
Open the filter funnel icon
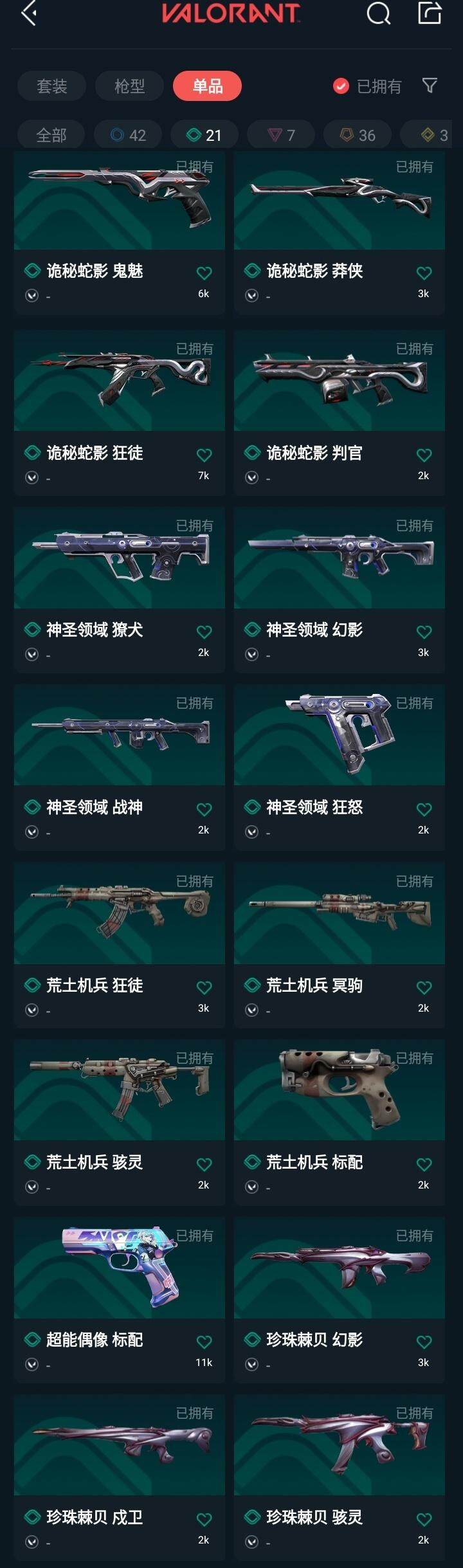coord(430,86)
